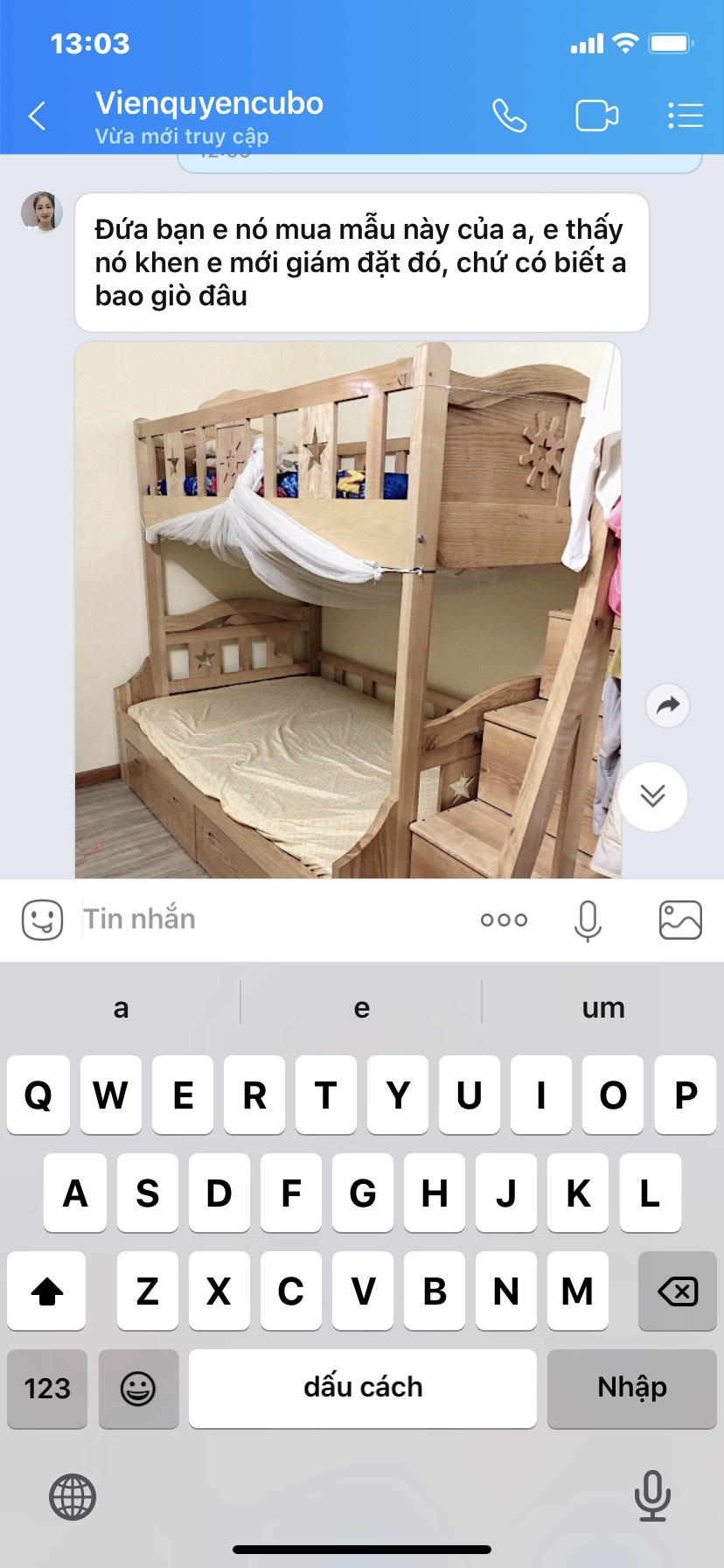
Task: Switch keyboard language with globe icon
Action: point(73,1496)
